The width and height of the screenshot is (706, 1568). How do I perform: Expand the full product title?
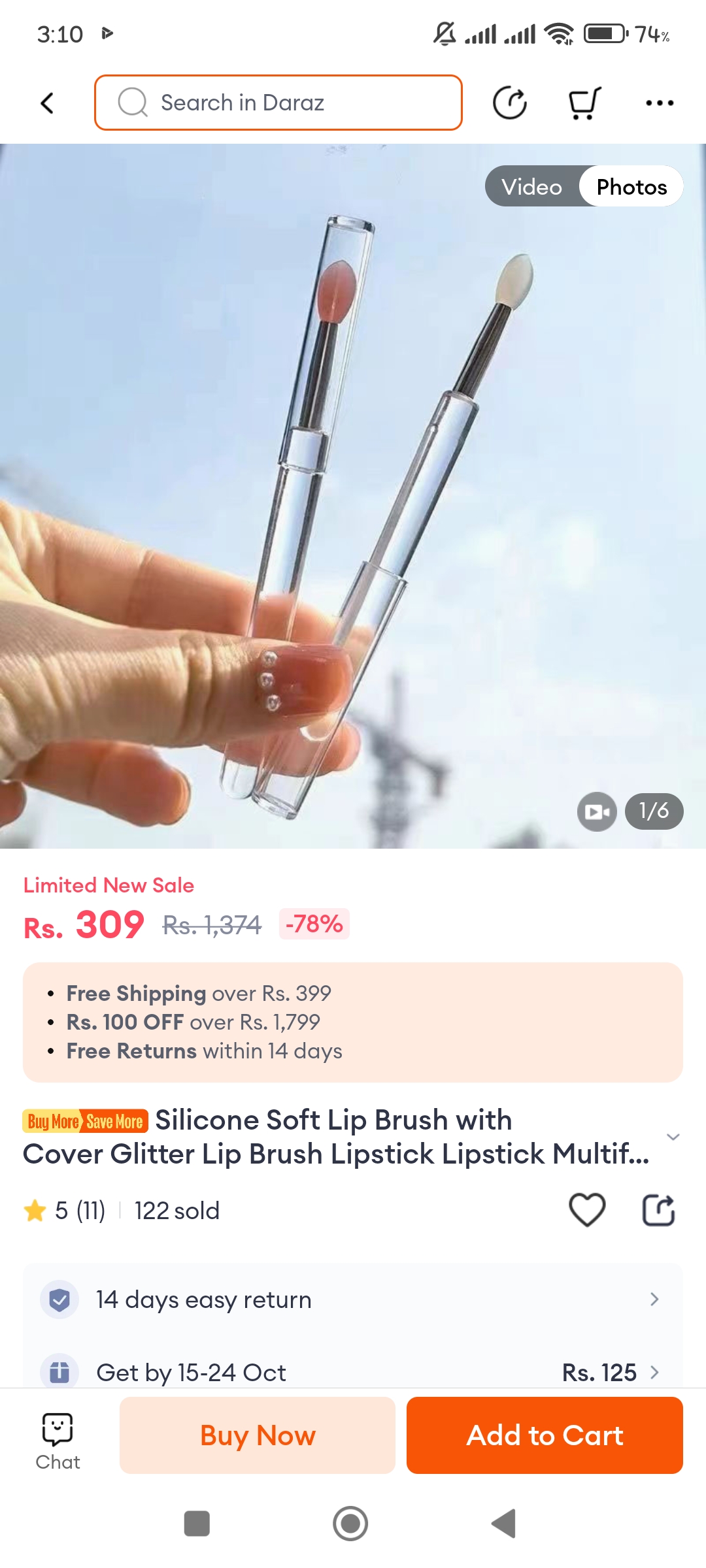click(x=673, y=1137)
